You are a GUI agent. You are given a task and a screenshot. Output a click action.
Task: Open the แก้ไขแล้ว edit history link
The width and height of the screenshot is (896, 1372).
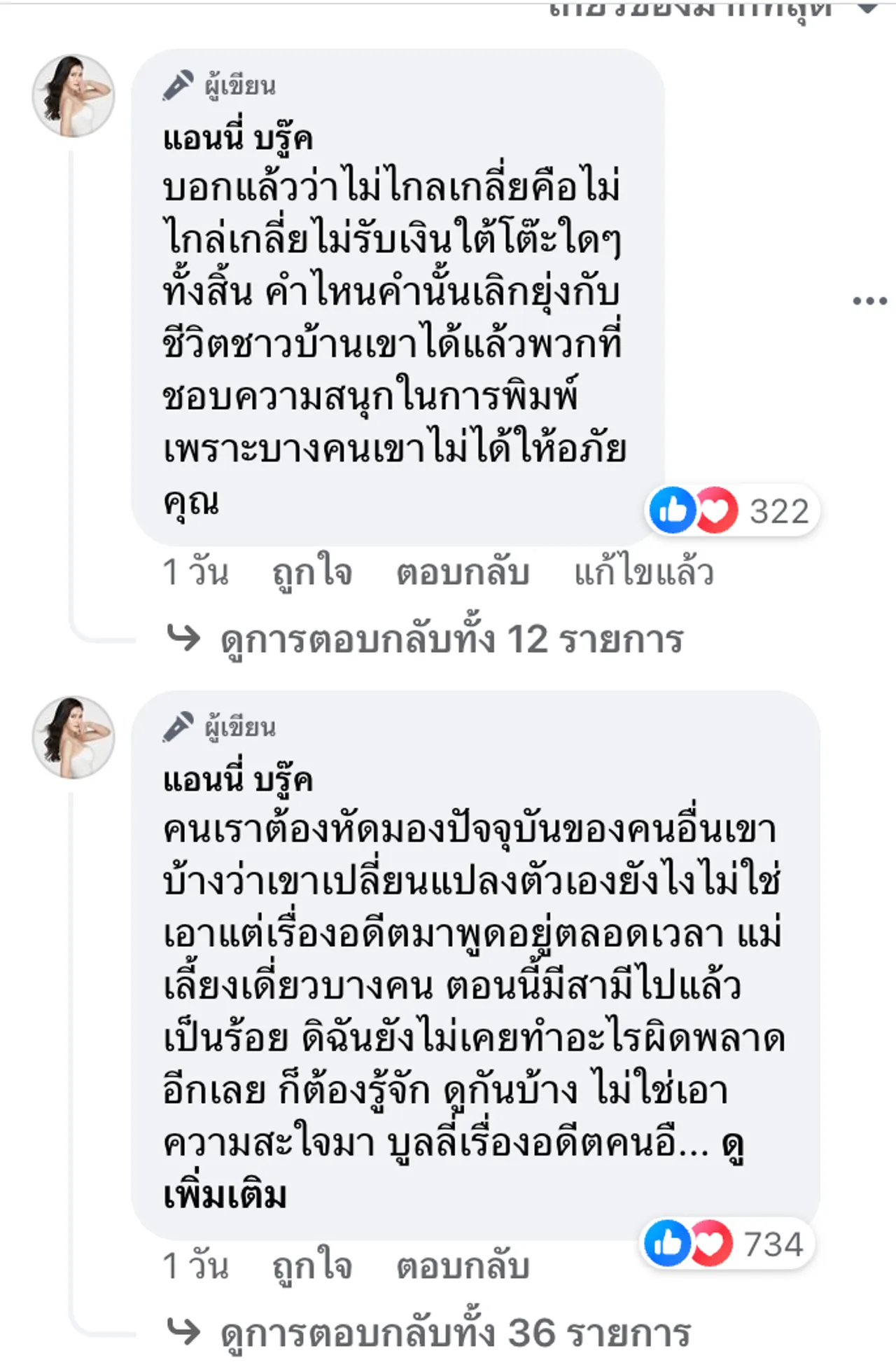click(643, 573)
